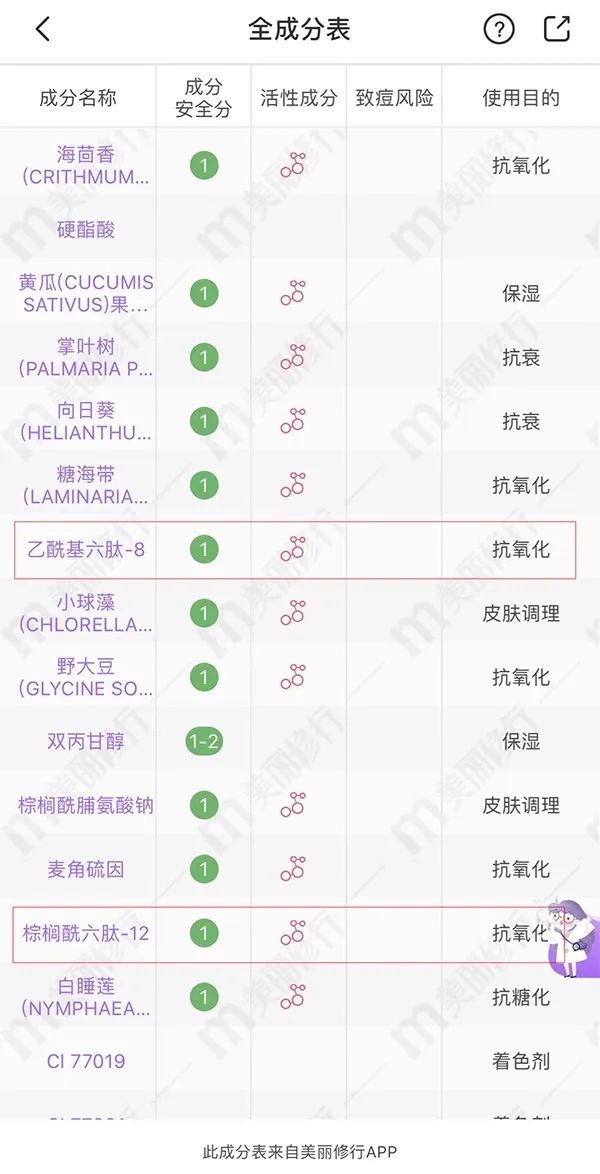The width and height of the screenshot is (600, 1174).
Task: Open the 黄瓜 (CUCUMIS SATIVUS) ingredient
Action: click(x=86, y=293)
